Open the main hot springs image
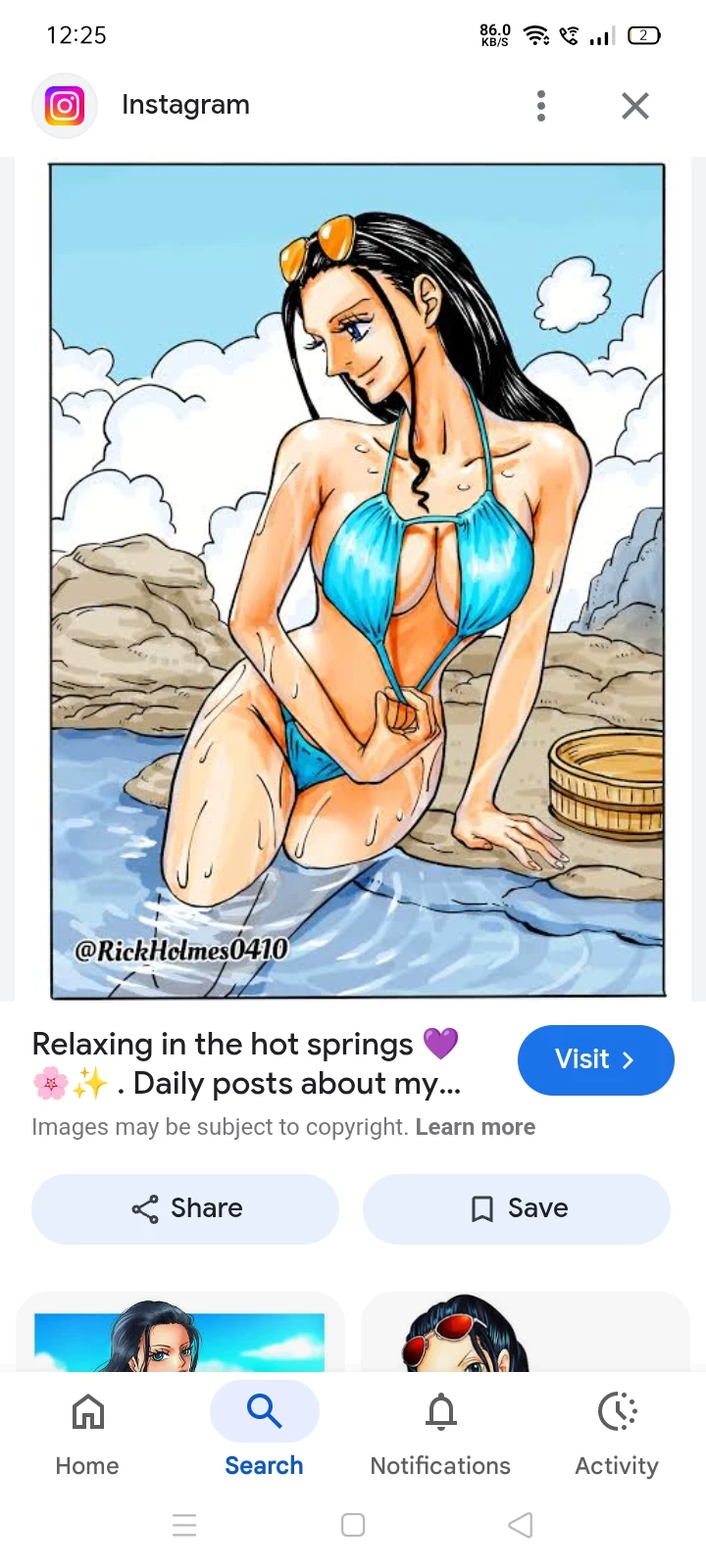The height and width of the screenshot is (1568, 706). (357, 580)
